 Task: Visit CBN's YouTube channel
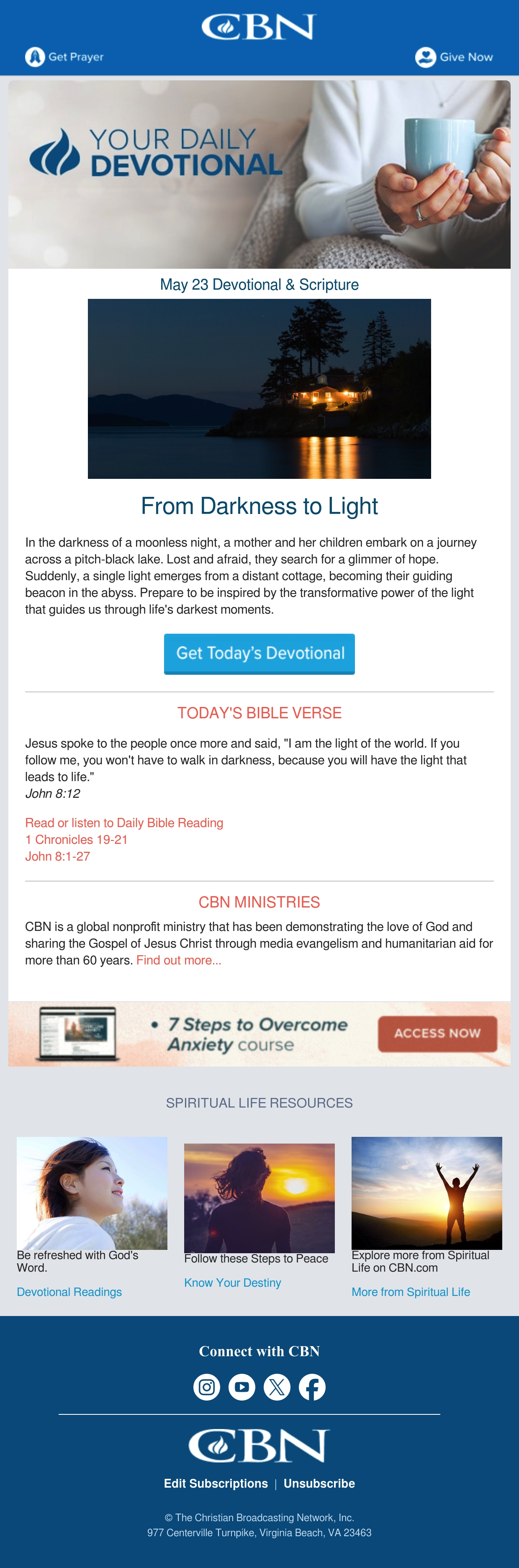click(x=242, y=1387)
